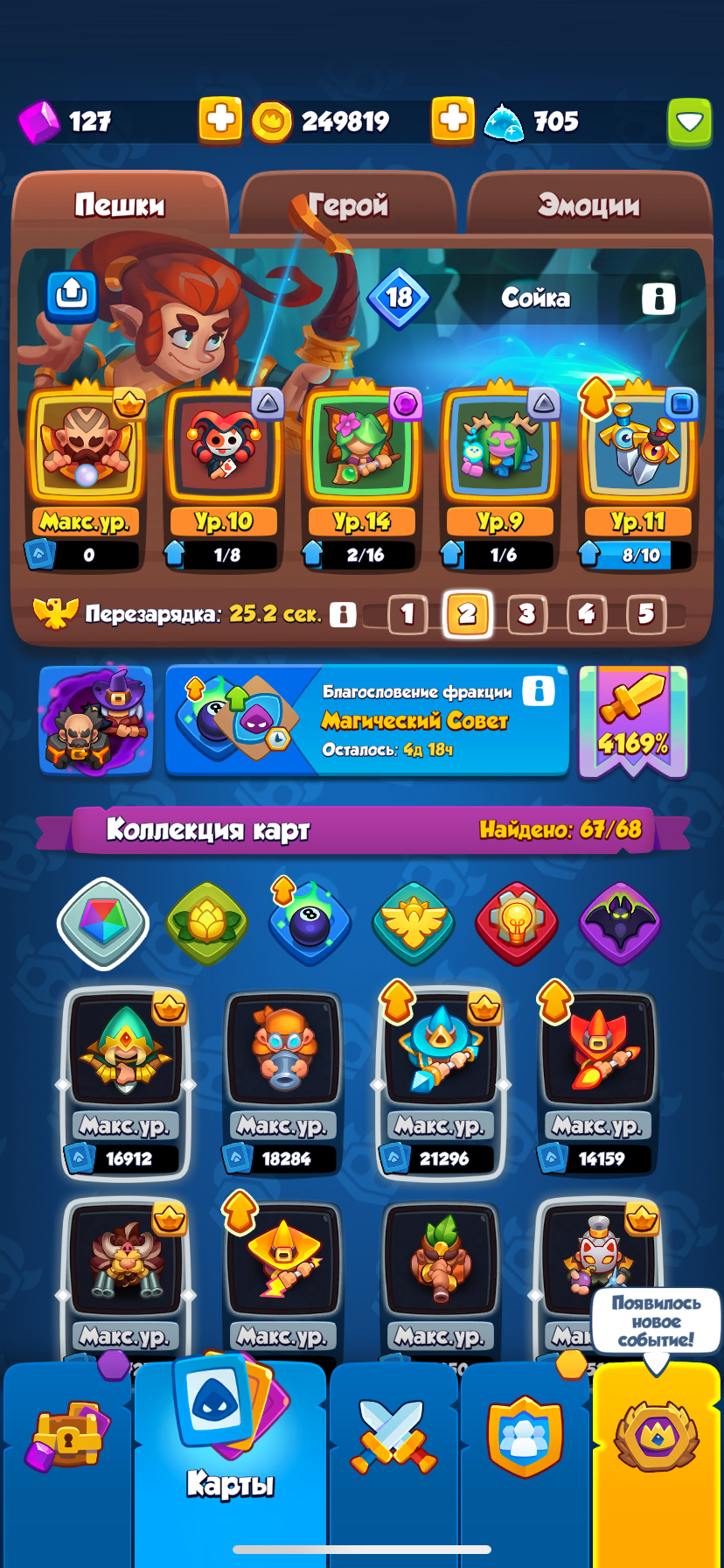Add more gems with plus button

(219, 120)
